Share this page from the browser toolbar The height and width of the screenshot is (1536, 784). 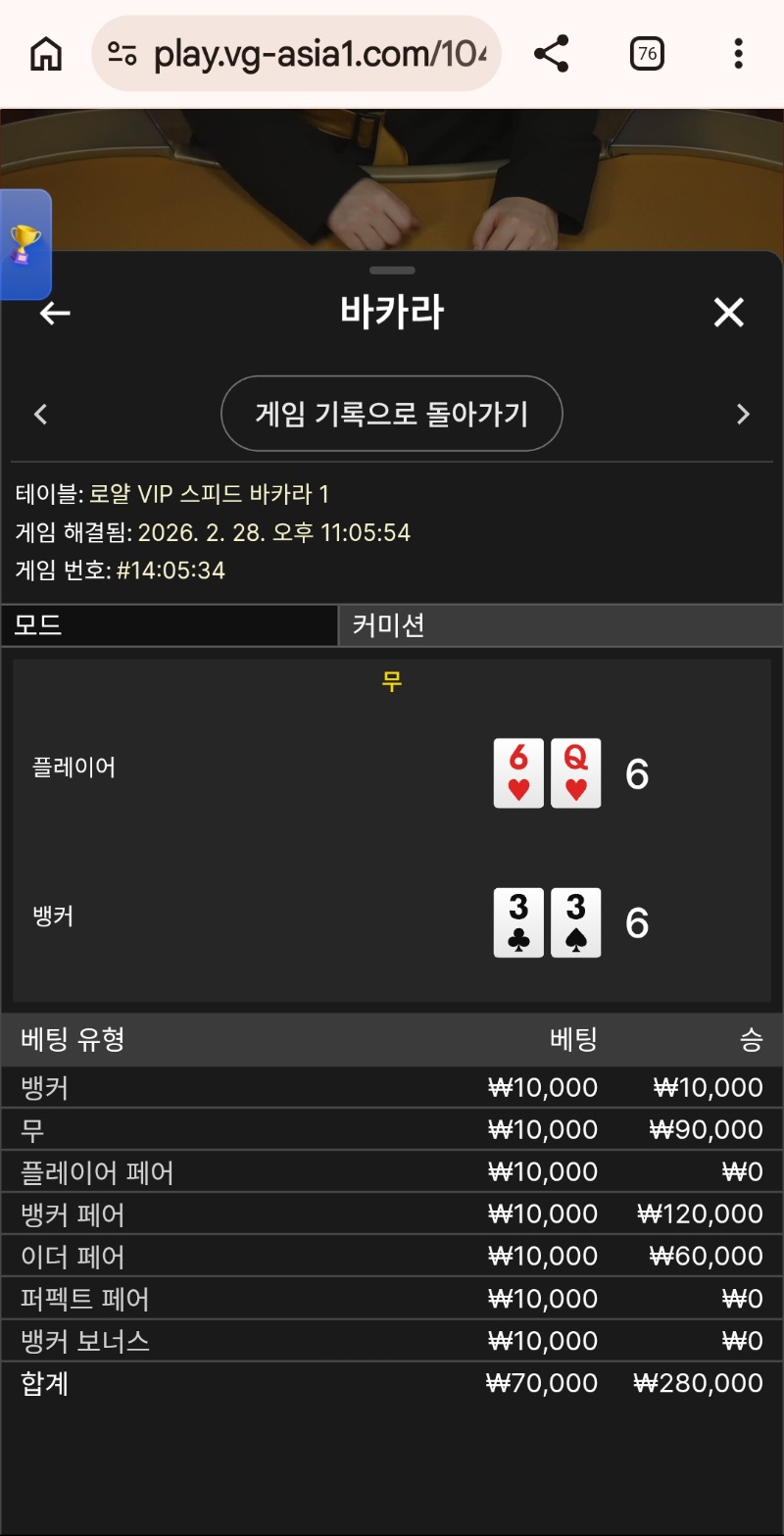tap(552, 54)
